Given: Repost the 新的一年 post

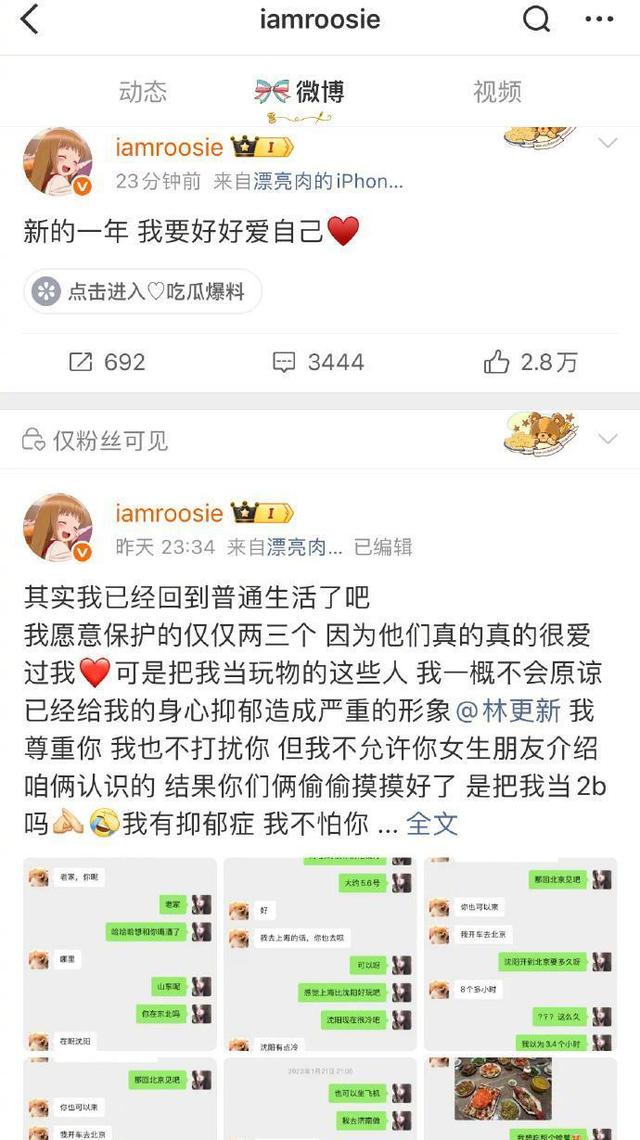Looking at the screenshot, I should [x=107, y=362].
